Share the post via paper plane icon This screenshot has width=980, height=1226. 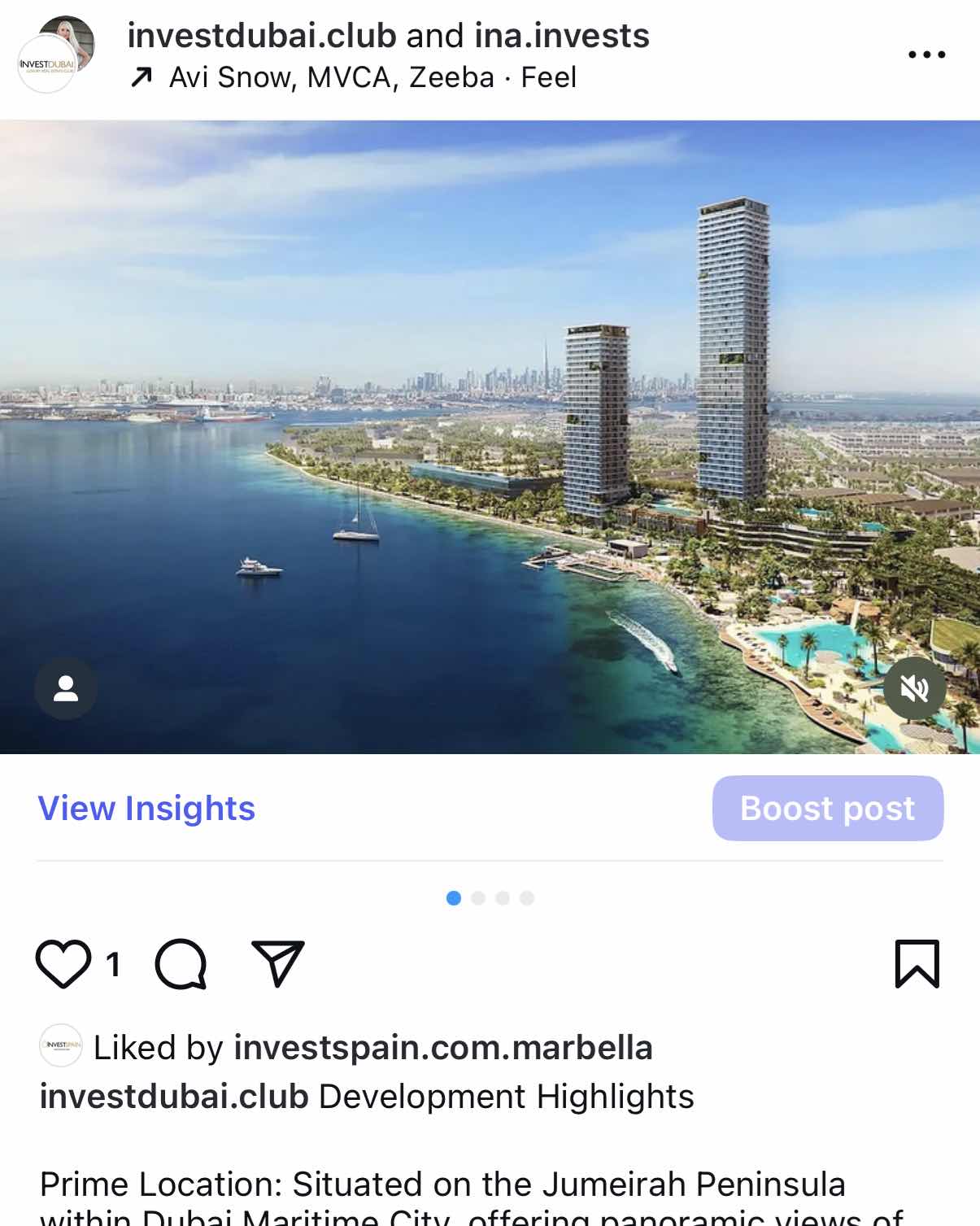[x=277, y=964]
